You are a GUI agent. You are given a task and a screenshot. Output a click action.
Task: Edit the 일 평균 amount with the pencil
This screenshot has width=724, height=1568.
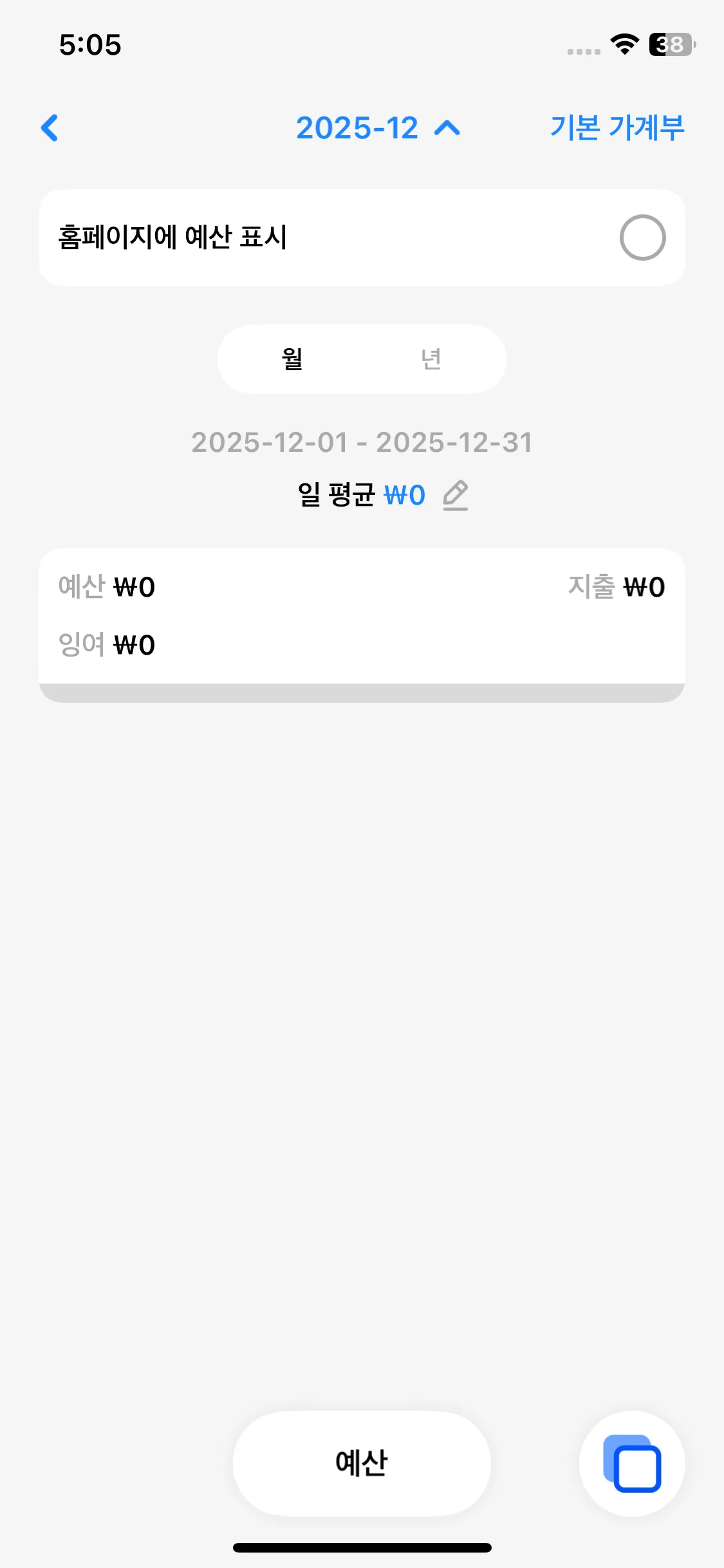[456, 496]
